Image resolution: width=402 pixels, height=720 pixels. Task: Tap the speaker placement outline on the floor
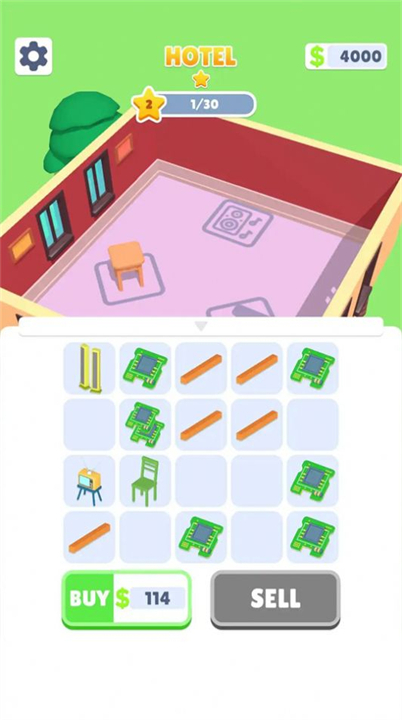238,222
